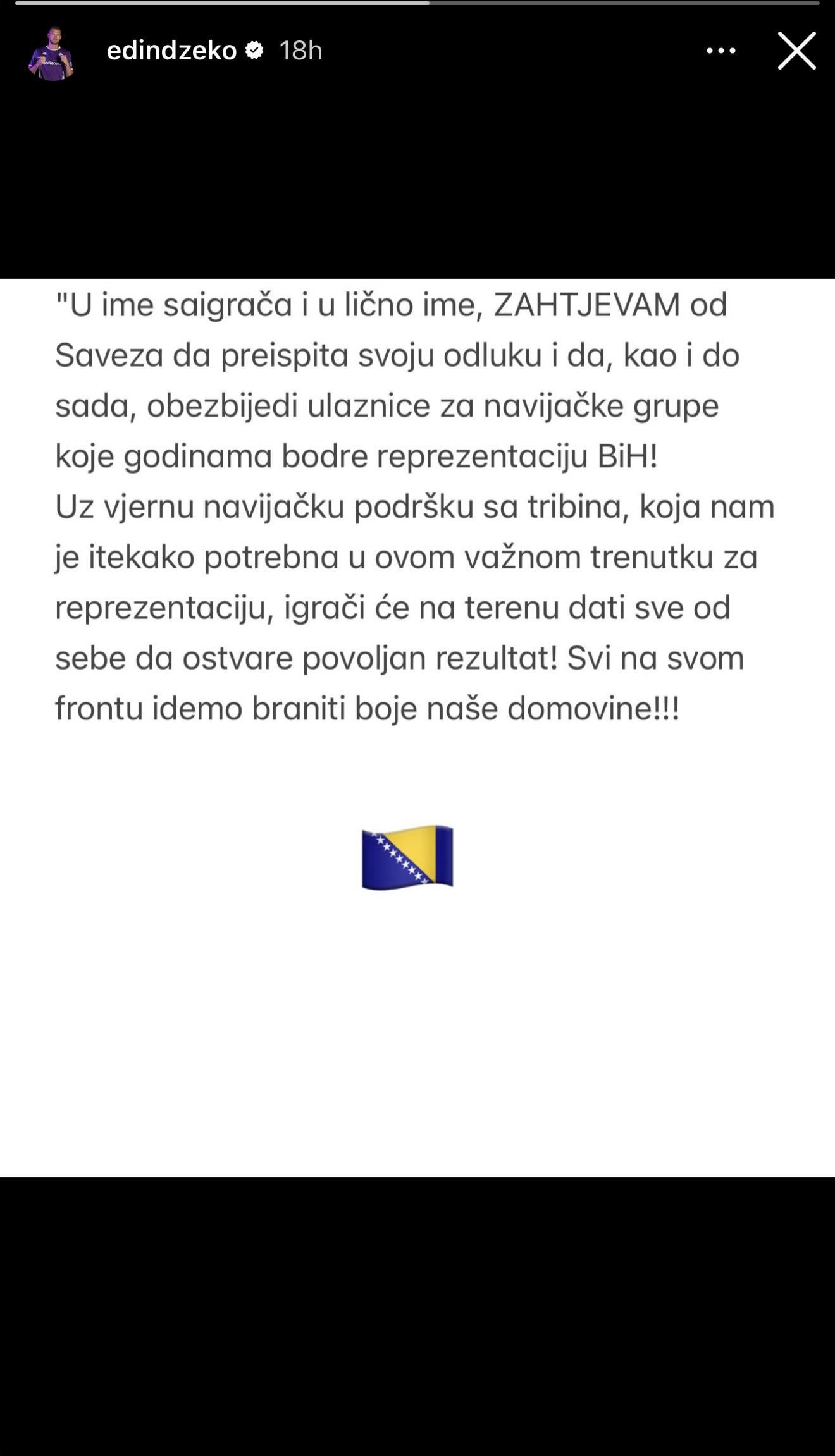Close the story viewer

796,51
